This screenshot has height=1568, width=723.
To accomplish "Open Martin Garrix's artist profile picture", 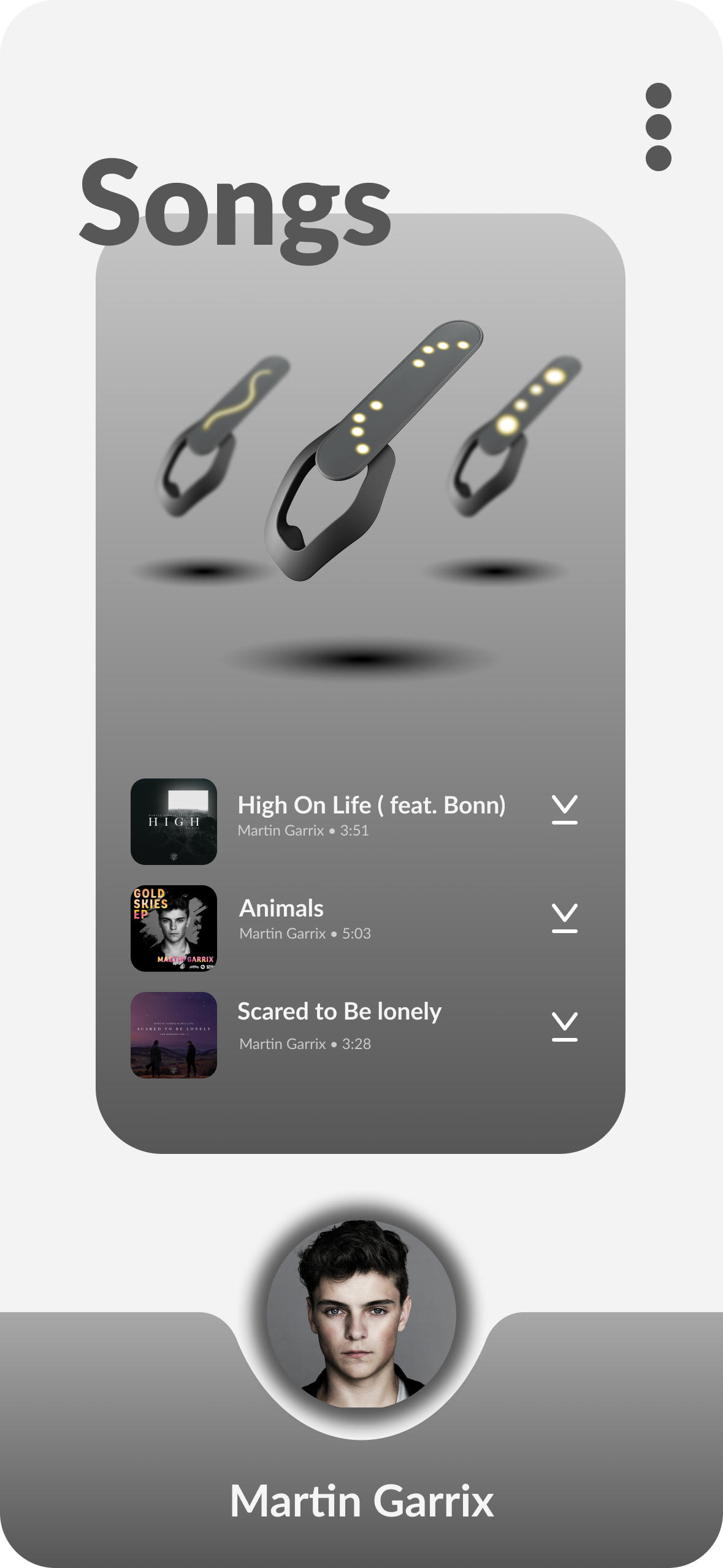I will pyautogui.click(x=362, y=1313).
